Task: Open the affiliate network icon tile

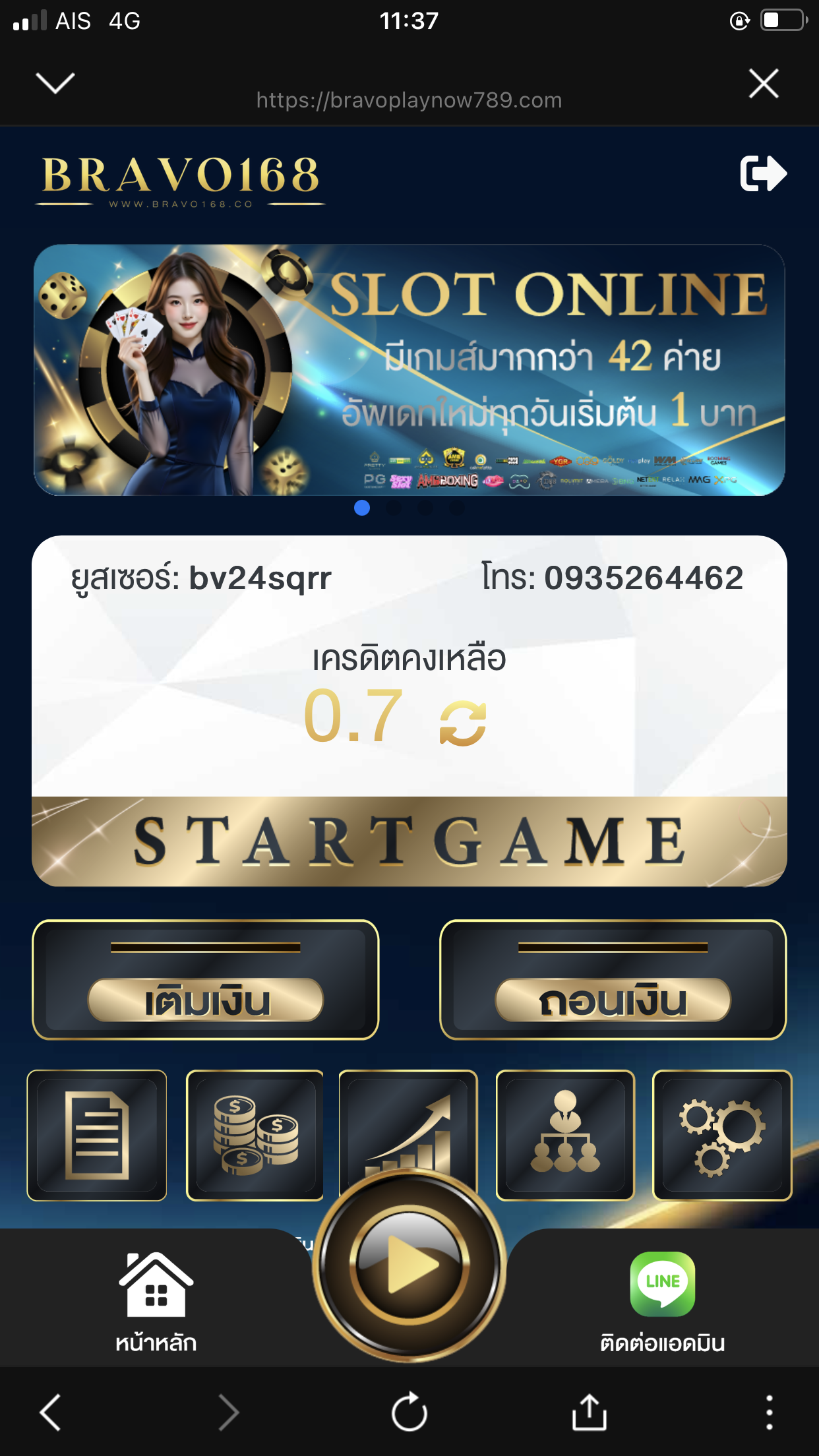Action: 565,1135
